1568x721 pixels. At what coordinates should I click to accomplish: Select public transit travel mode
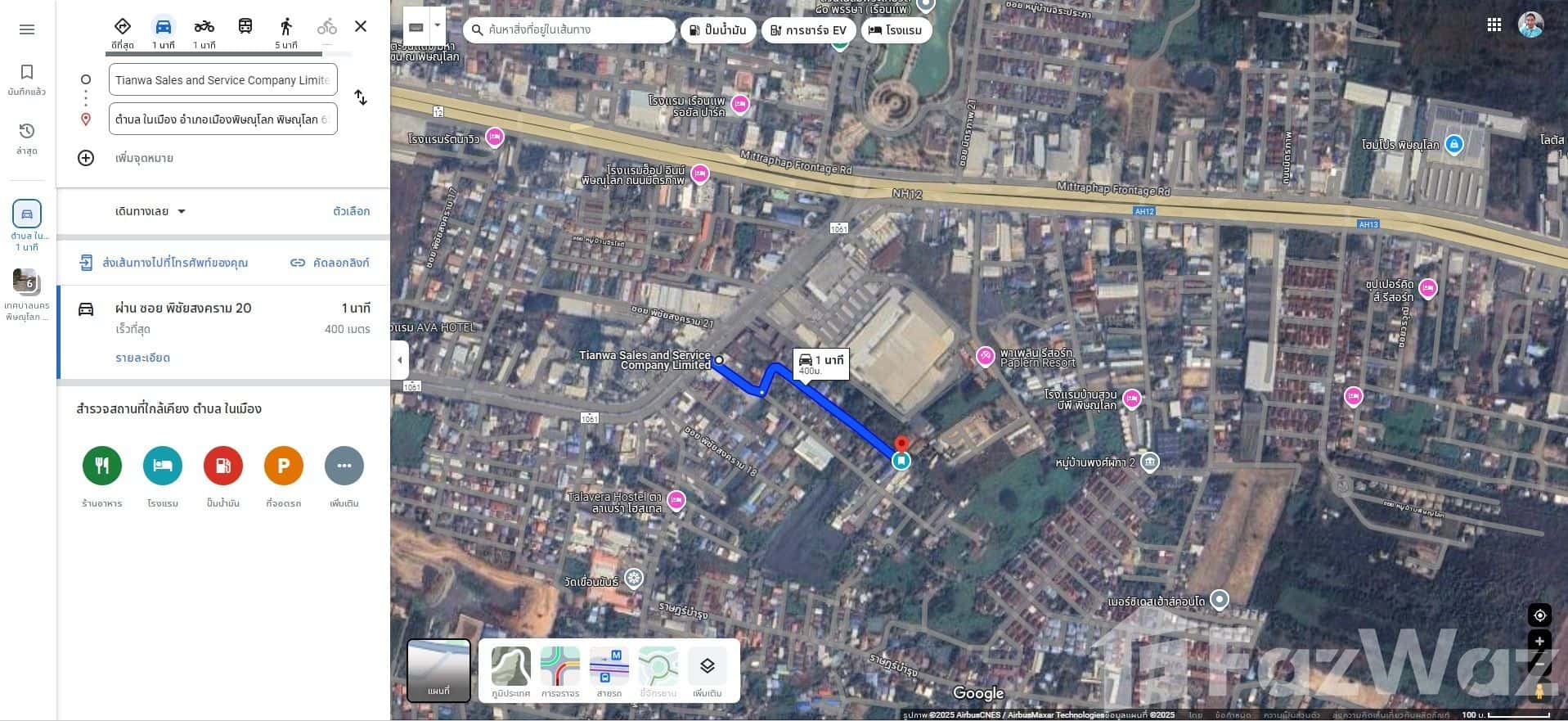245,27
